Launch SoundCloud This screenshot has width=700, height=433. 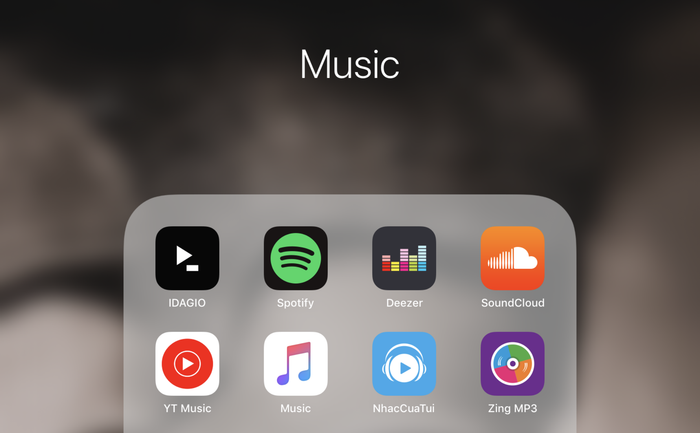[512, 258]
